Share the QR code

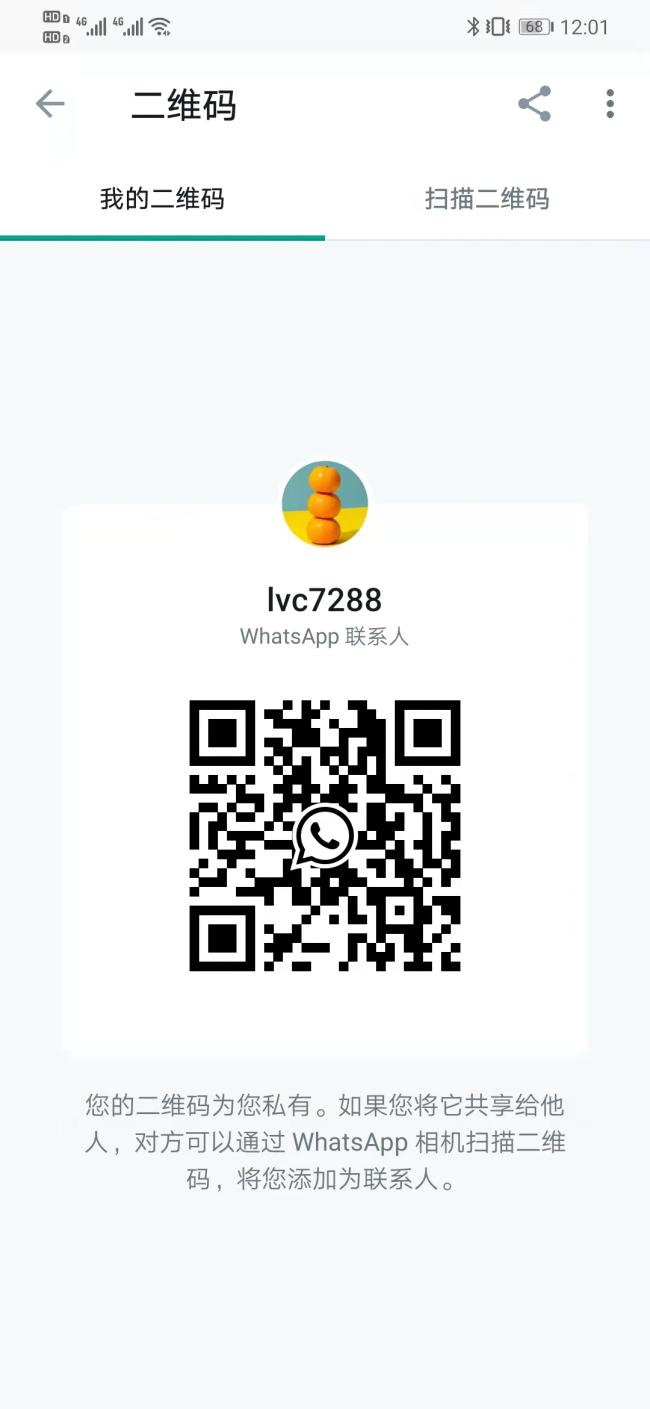(x=534, y=104)
